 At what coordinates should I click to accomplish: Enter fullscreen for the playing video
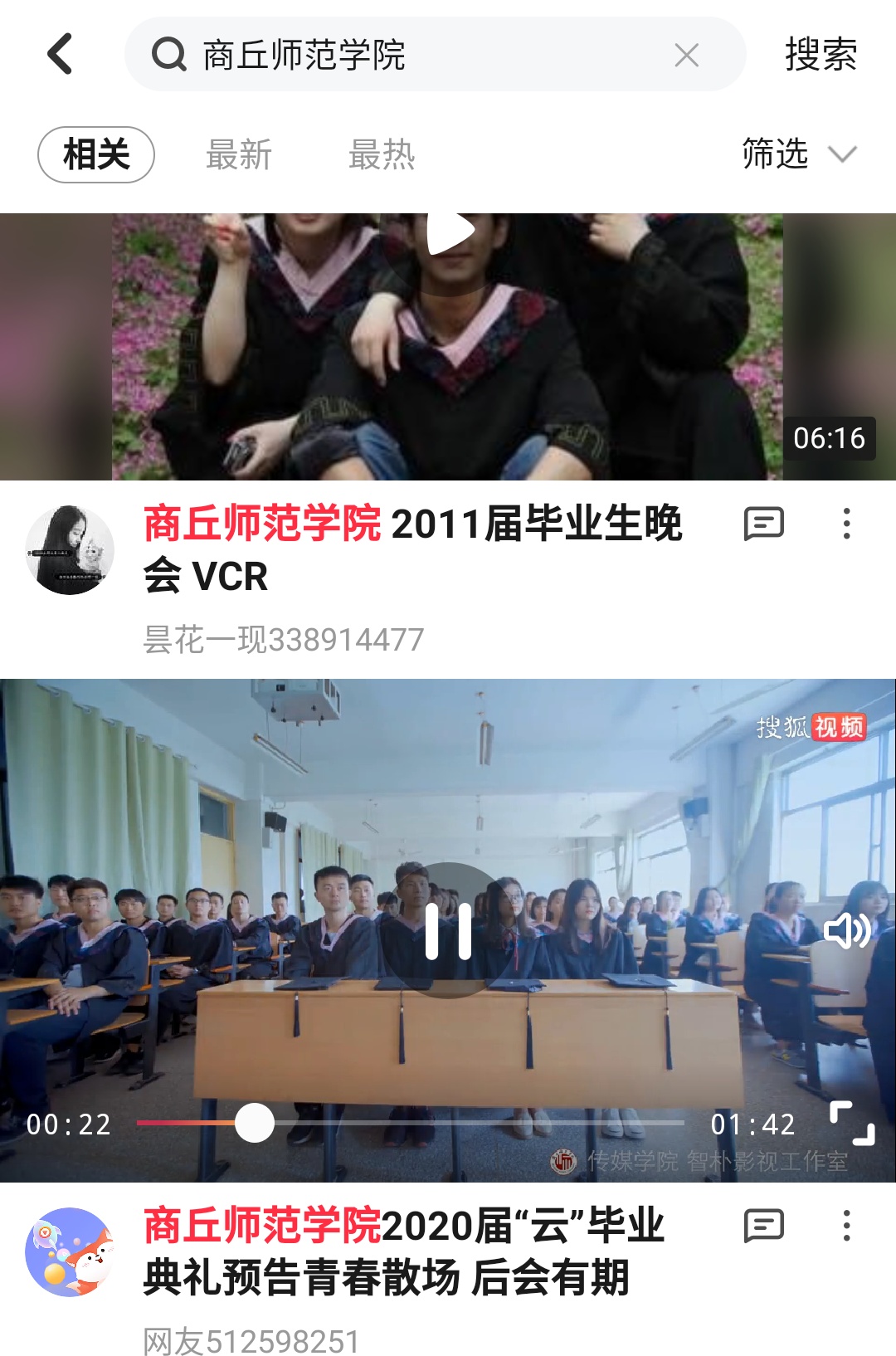[852, 1124]
